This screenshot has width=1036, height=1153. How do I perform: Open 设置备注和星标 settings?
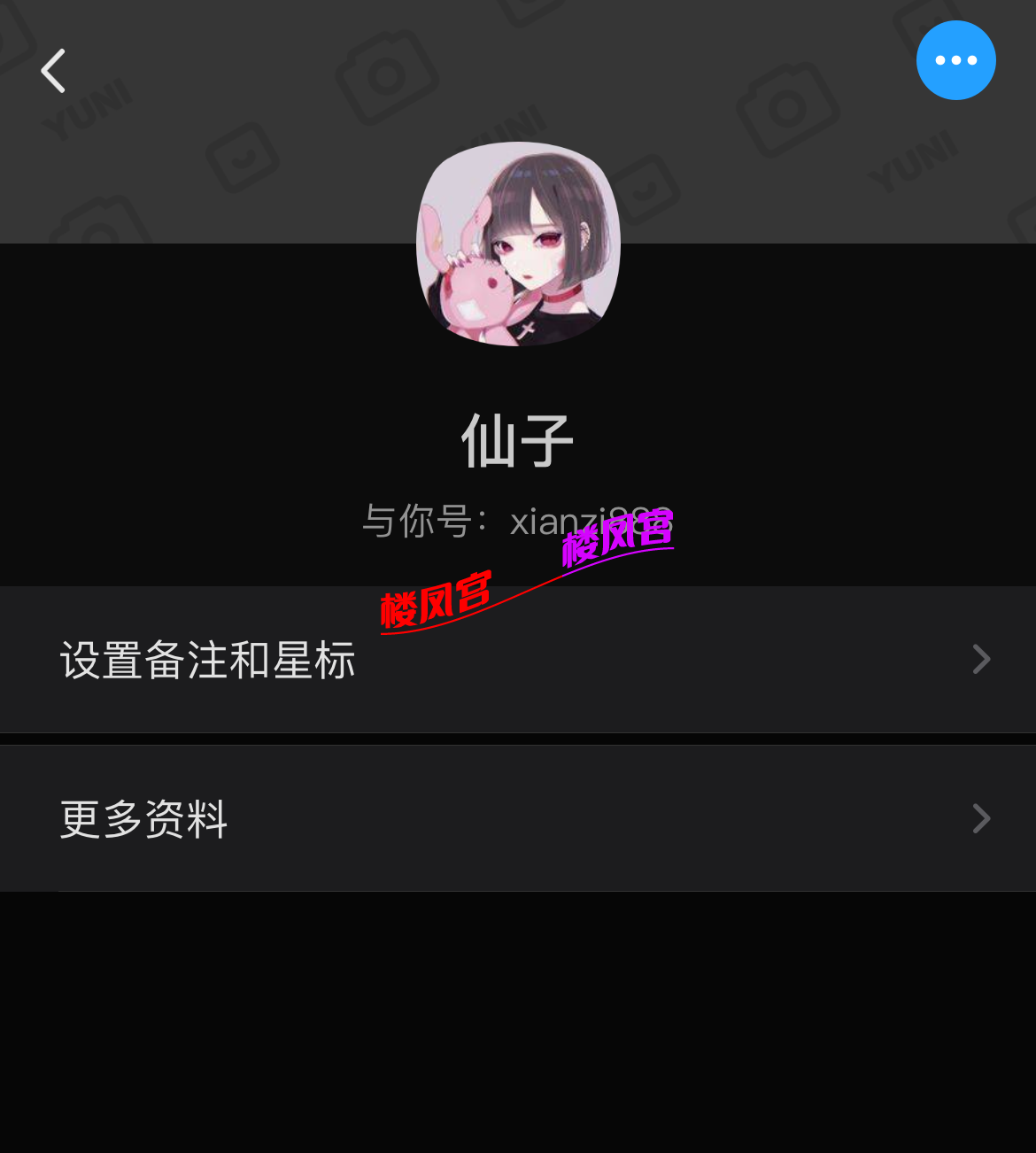pos(518,660)
